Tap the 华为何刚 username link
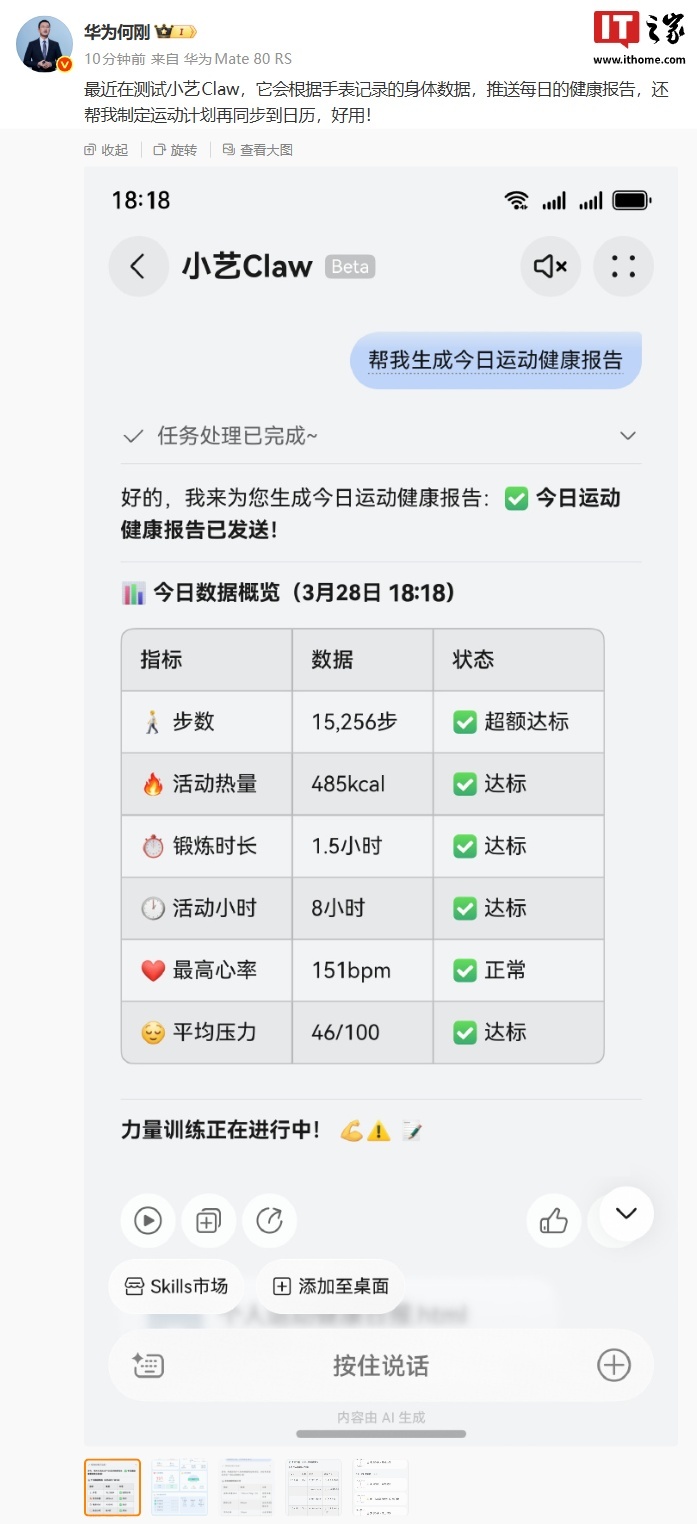Image resolution: width=697 pixels, height=1524 pixels. coord(117,32)
